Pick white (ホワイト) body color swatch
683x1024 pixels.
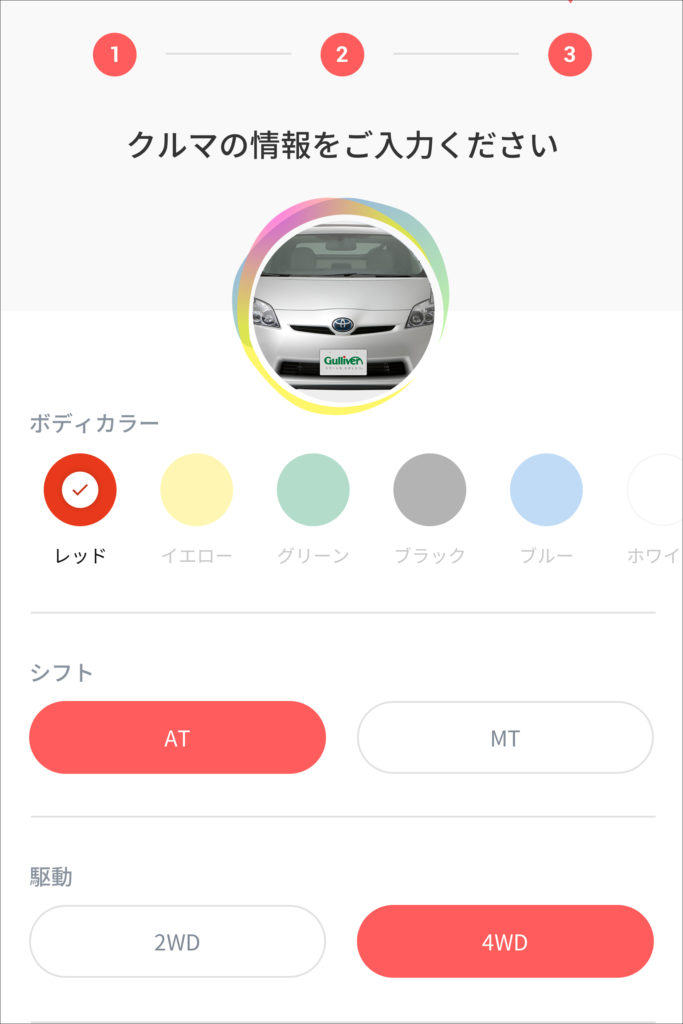pyautogui.click(x=656, y=490)
